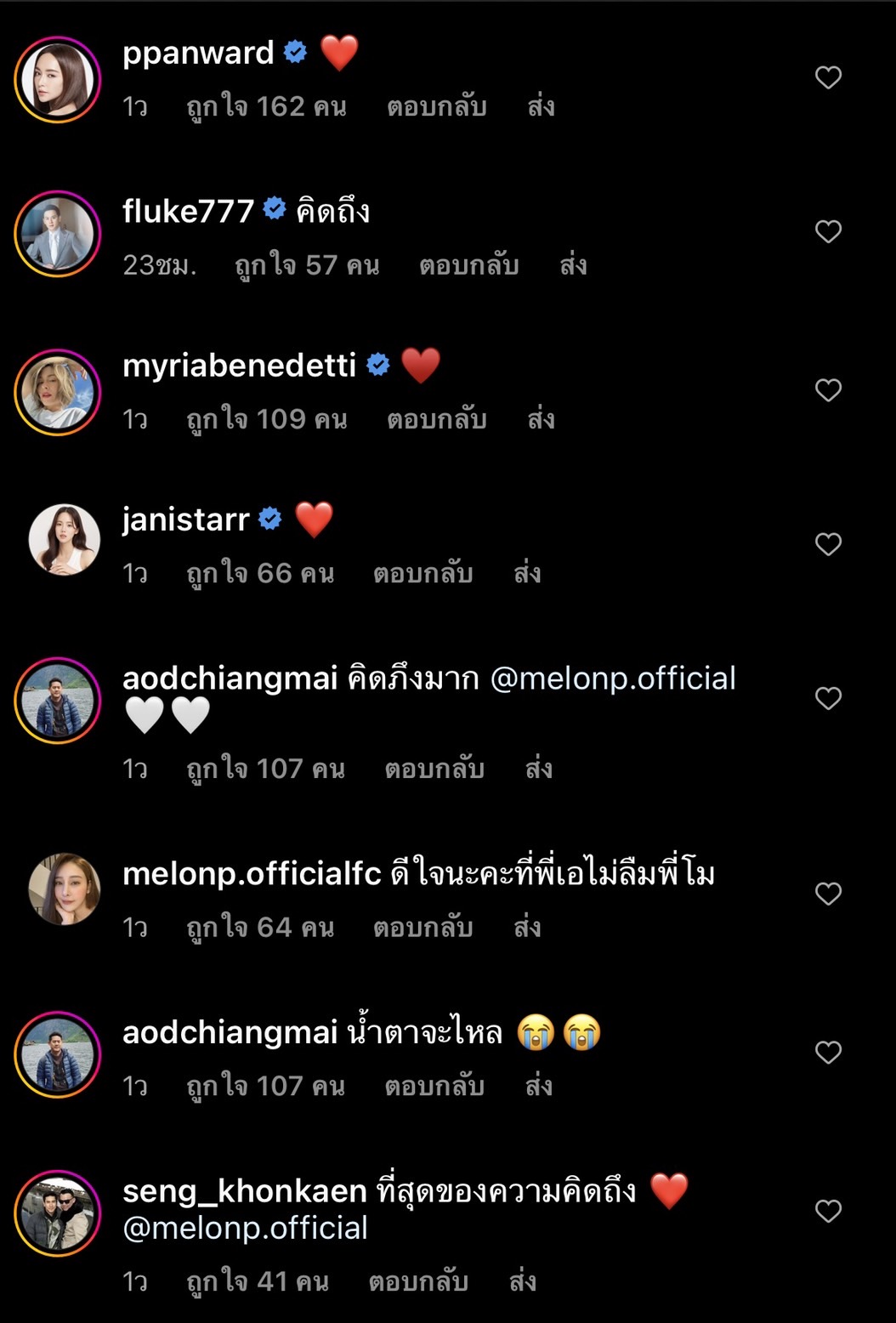Toggle like on janistarr's comment
The width and height of the screenshot is (896, 1323).
(x=827, y=543)
